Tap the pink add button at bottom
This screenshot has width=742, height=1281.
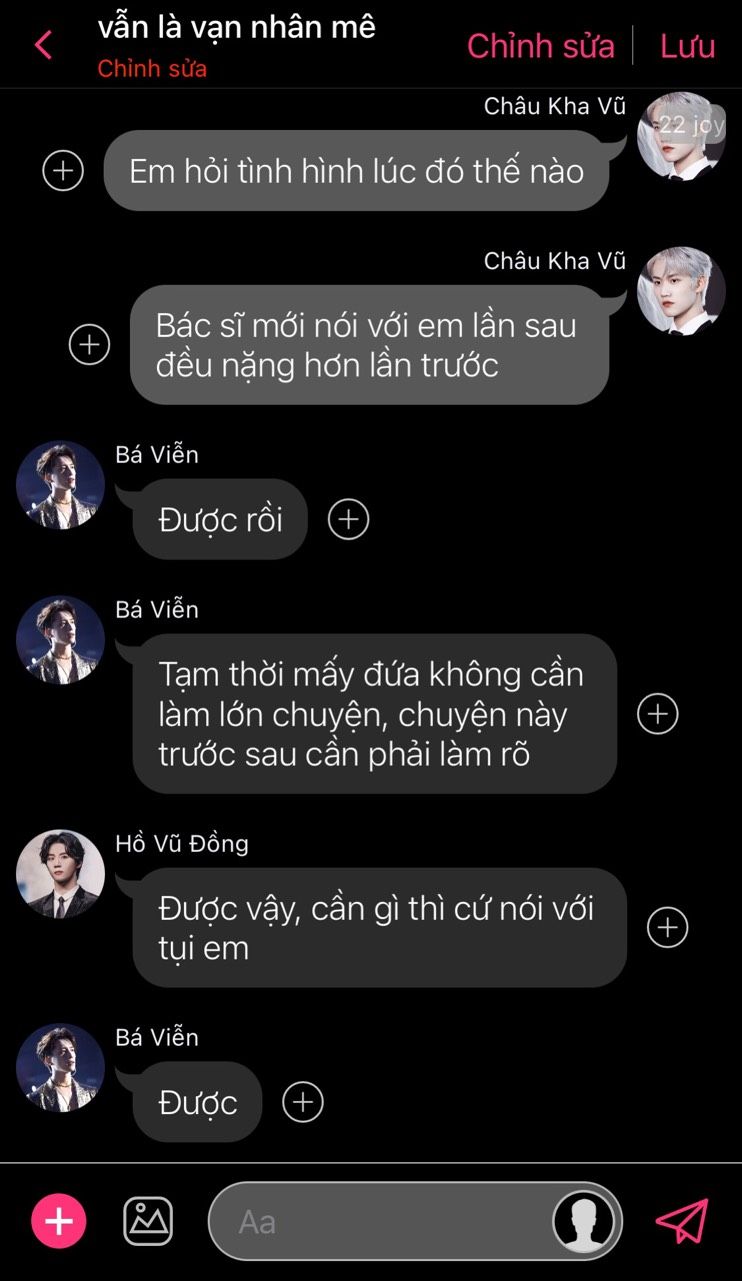pos(59,1221)
